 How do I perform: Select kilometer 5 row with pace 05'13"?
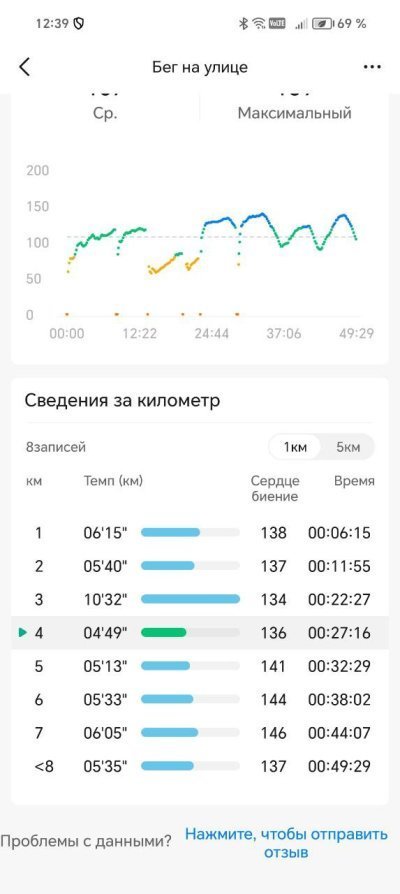[200, 666]
